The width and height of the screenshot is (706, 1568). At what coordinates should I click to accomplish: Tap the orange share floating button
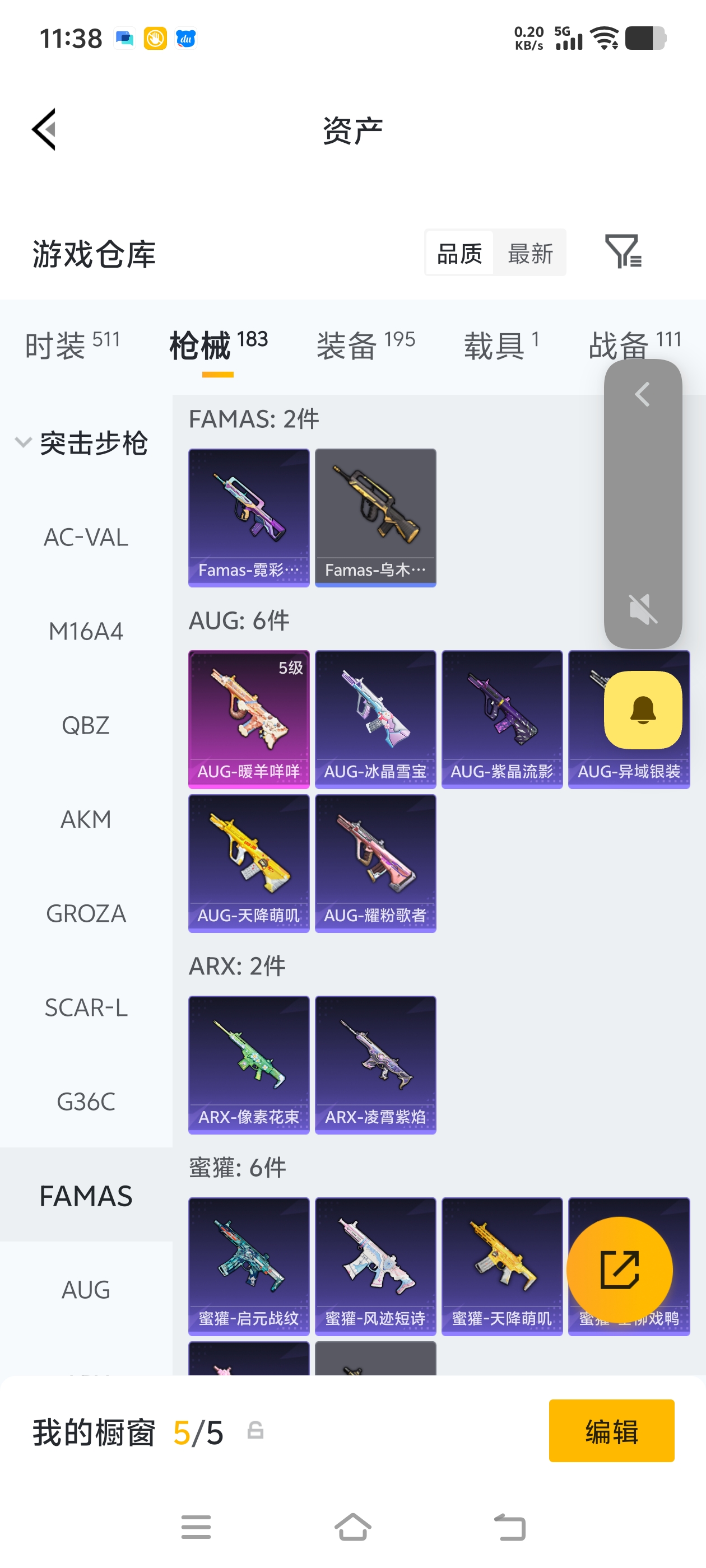pyautogui.click(x=620, y=1270)
